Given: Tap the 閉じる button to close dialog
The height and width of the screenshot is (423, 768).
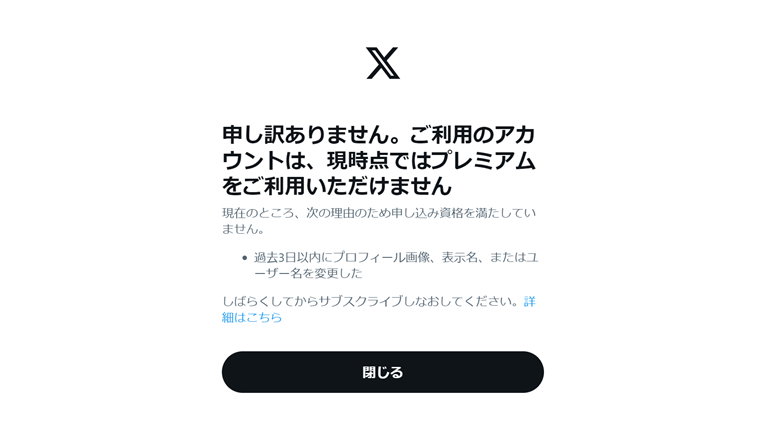Looking at the screenshot, I should (x=382, y=372).
